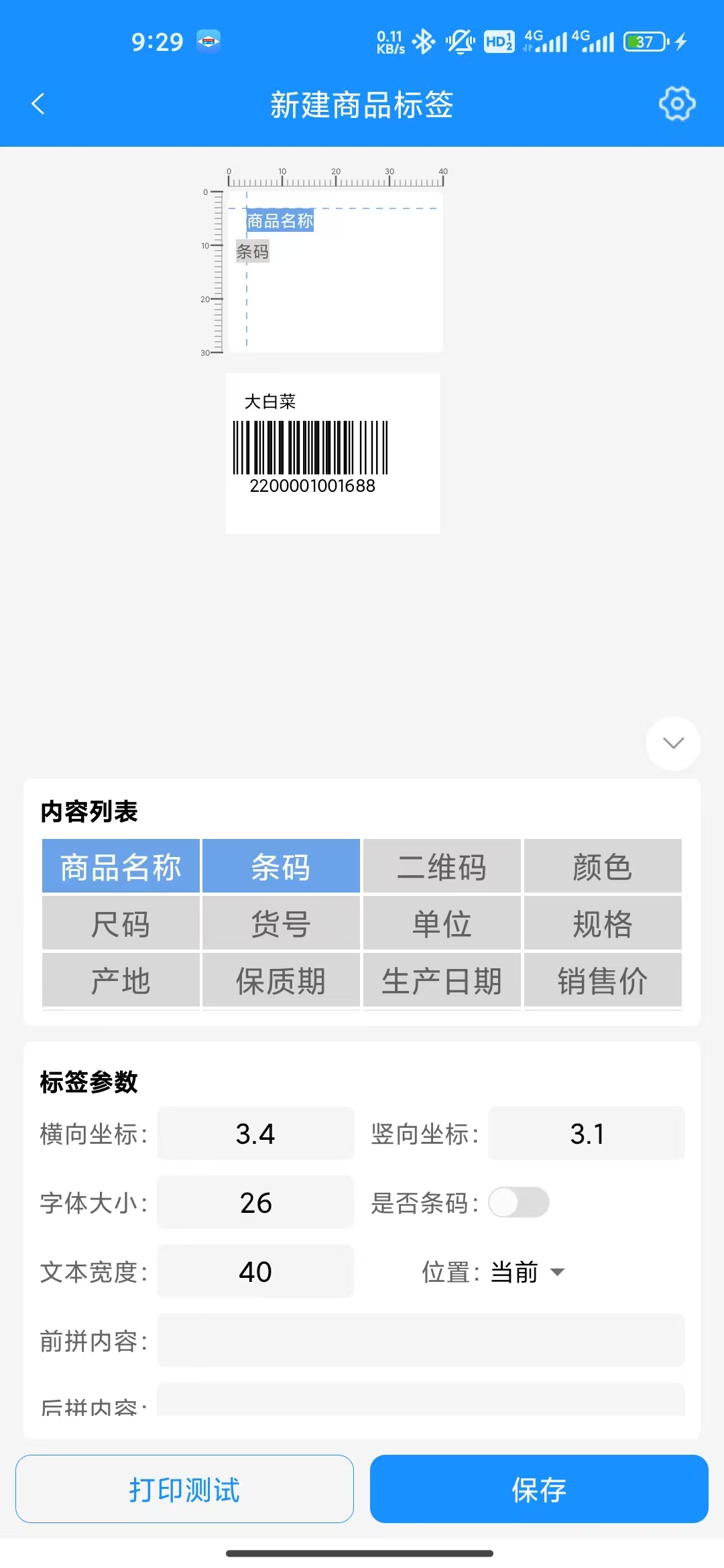Add 货号 to the label
724x1568 pixels.
[281, 923]
